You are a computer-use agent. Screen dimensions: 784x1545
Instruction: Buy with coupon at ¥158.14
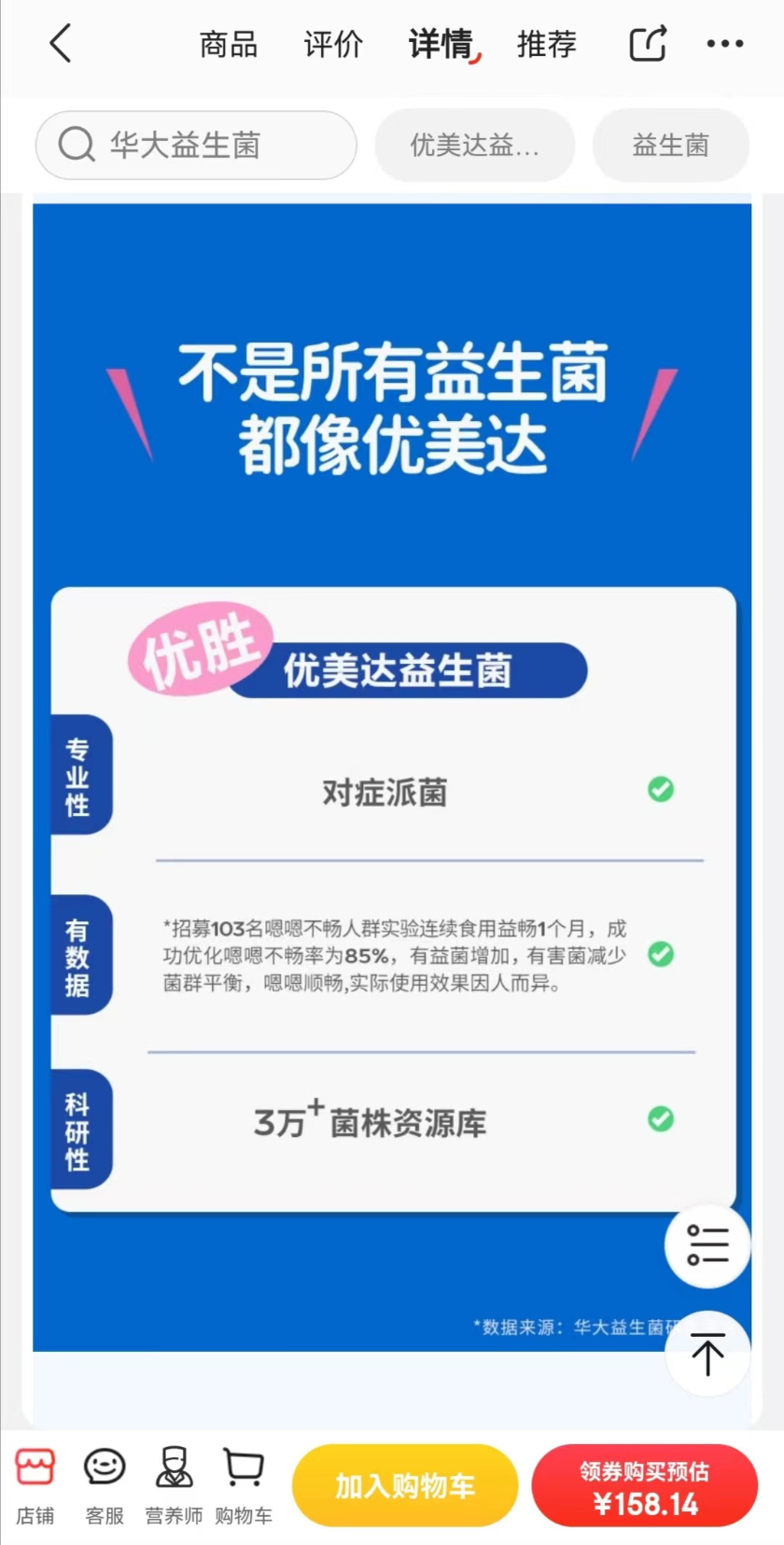pos(644,1485)
